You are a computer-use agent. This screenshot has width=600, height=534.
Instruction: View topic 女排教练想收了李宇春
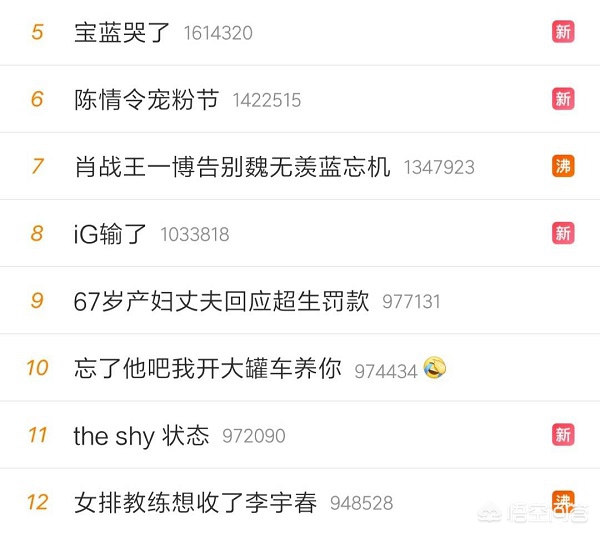click(x=195, y=502)
